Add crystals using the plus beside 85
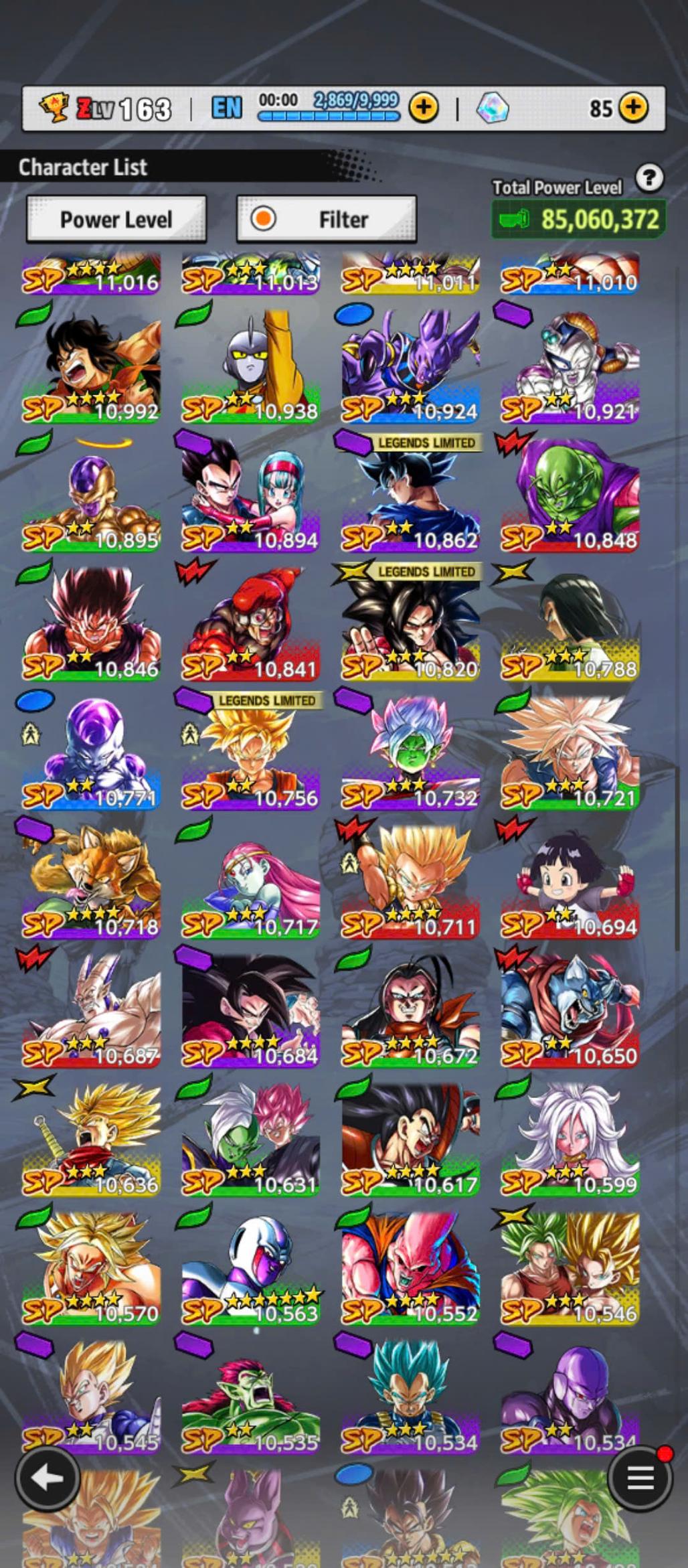This screenshot has width=688, height=1568. point(633,107)
